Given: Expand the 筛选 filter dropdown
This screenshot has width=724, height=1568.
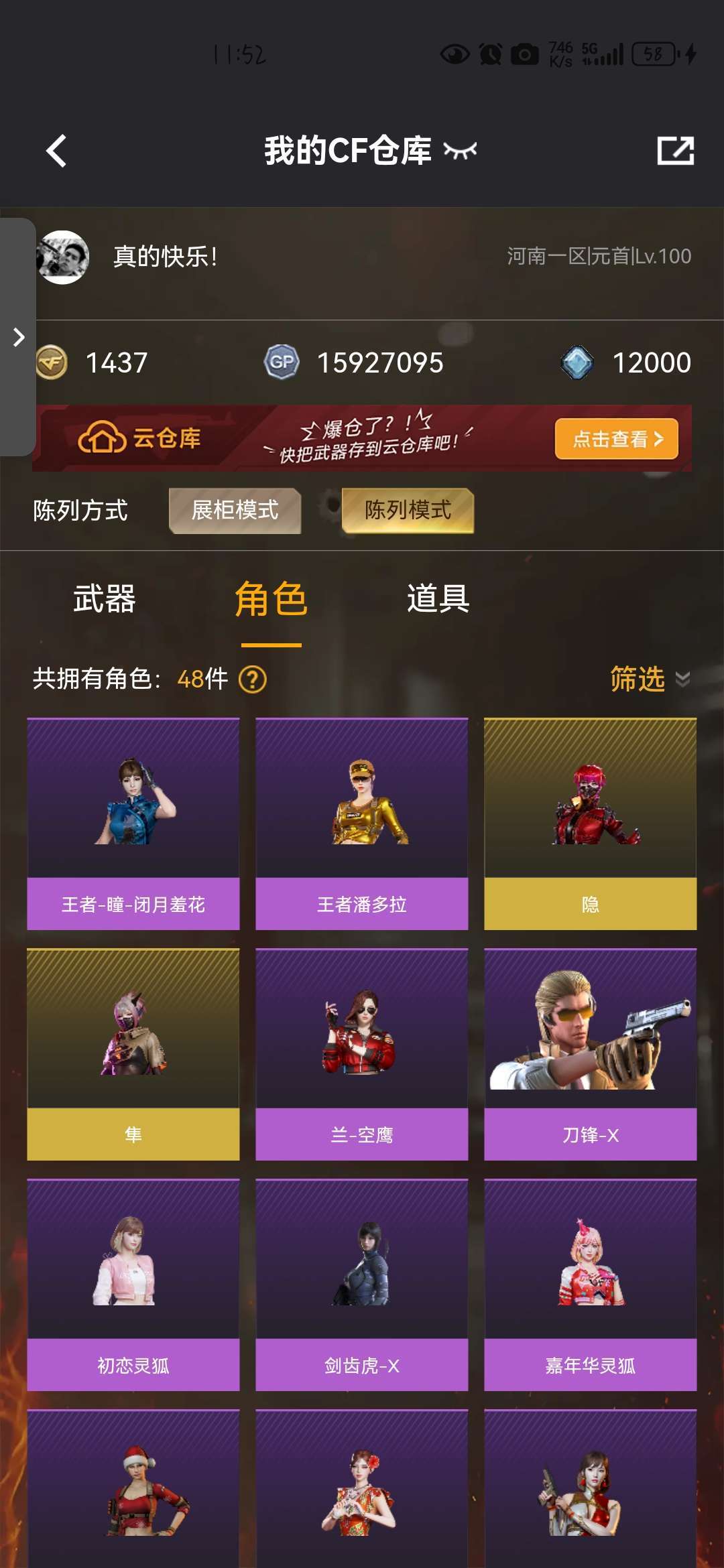Looking at the screenshot, I should [x=649, y=679].
